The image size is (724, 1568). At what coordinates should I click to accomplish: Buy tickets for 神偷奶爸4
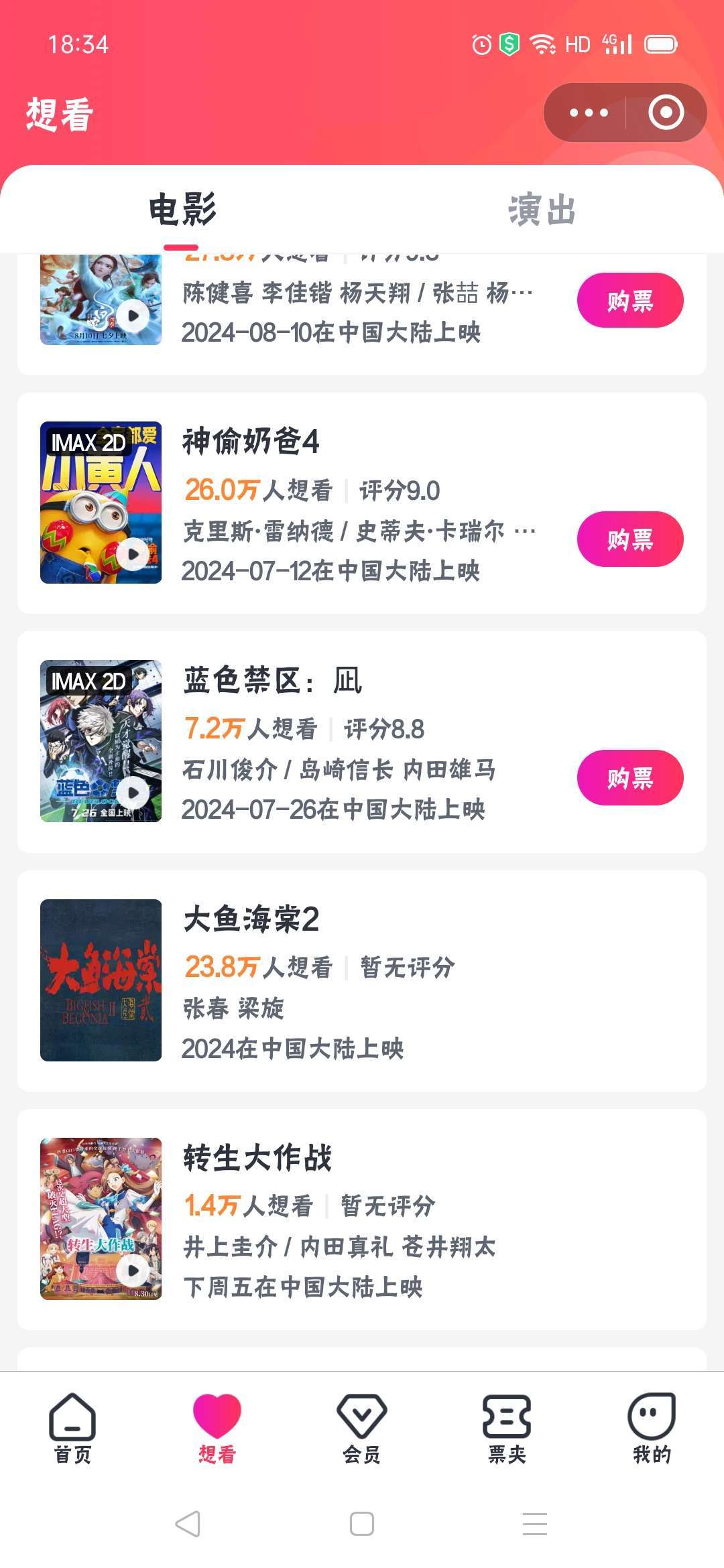[629, 539]
